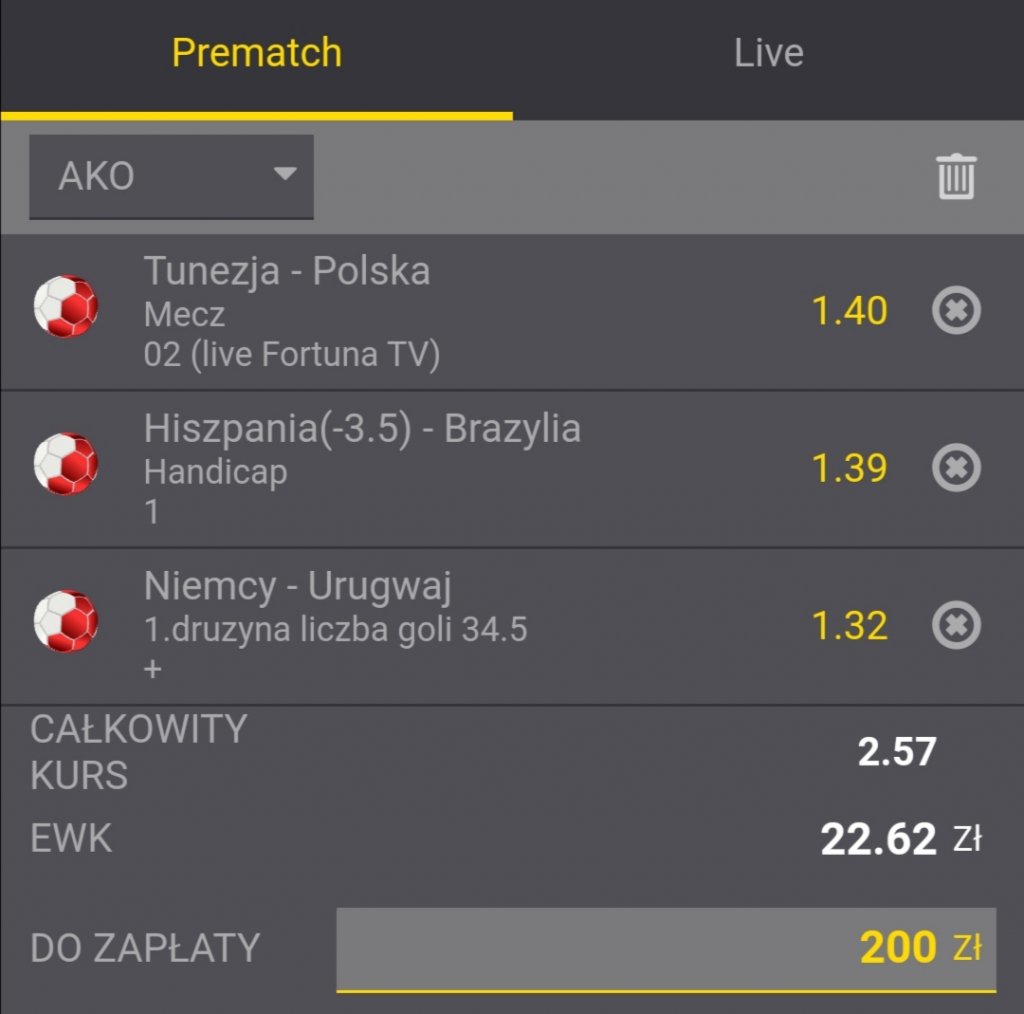The width and height of the screenshot is (1024, 1014).
Task: Remove the Tunezja - Polska bet
Action: click(956, 311)
